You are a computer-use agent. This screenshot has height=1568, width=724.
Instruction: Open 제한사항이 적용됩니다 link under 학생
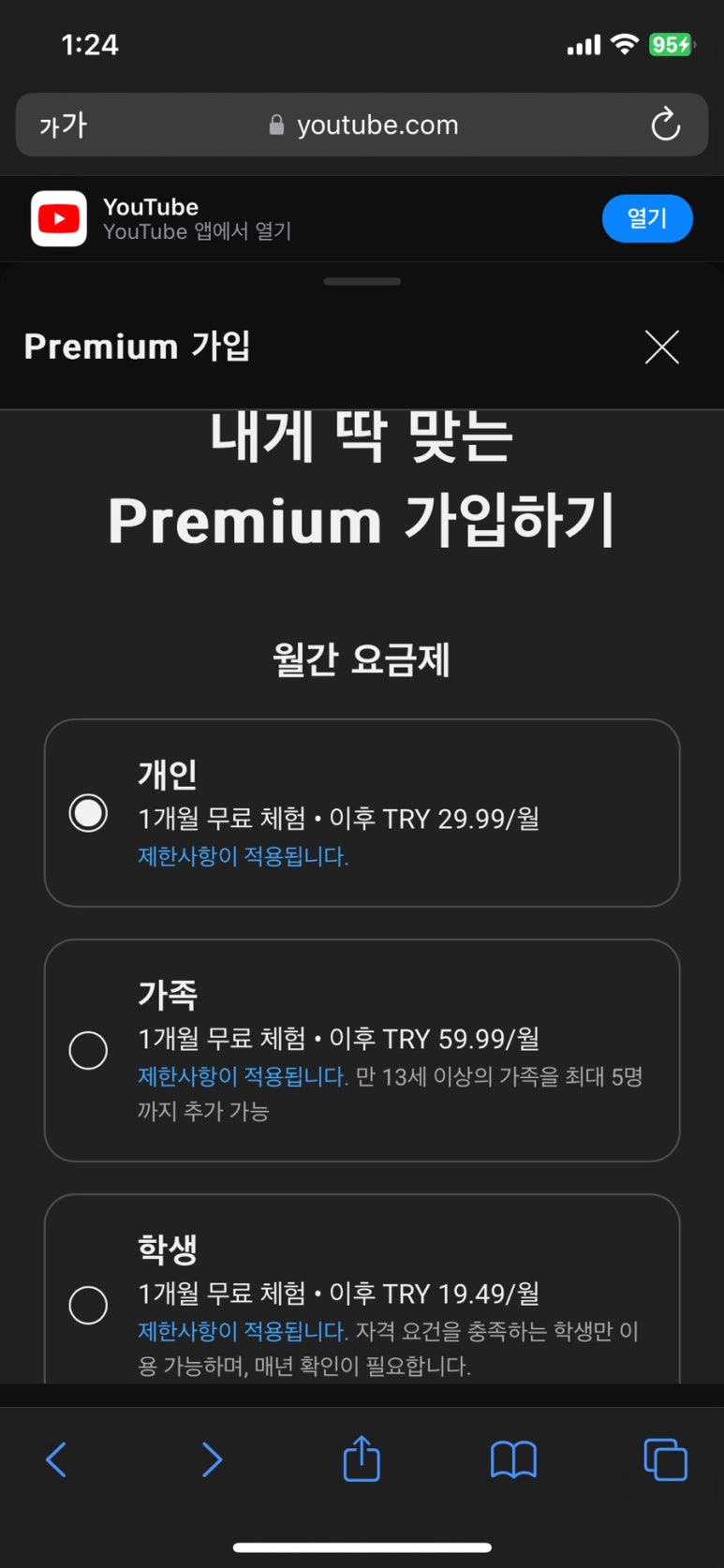pyautogui.click(x=244, y=1331)
